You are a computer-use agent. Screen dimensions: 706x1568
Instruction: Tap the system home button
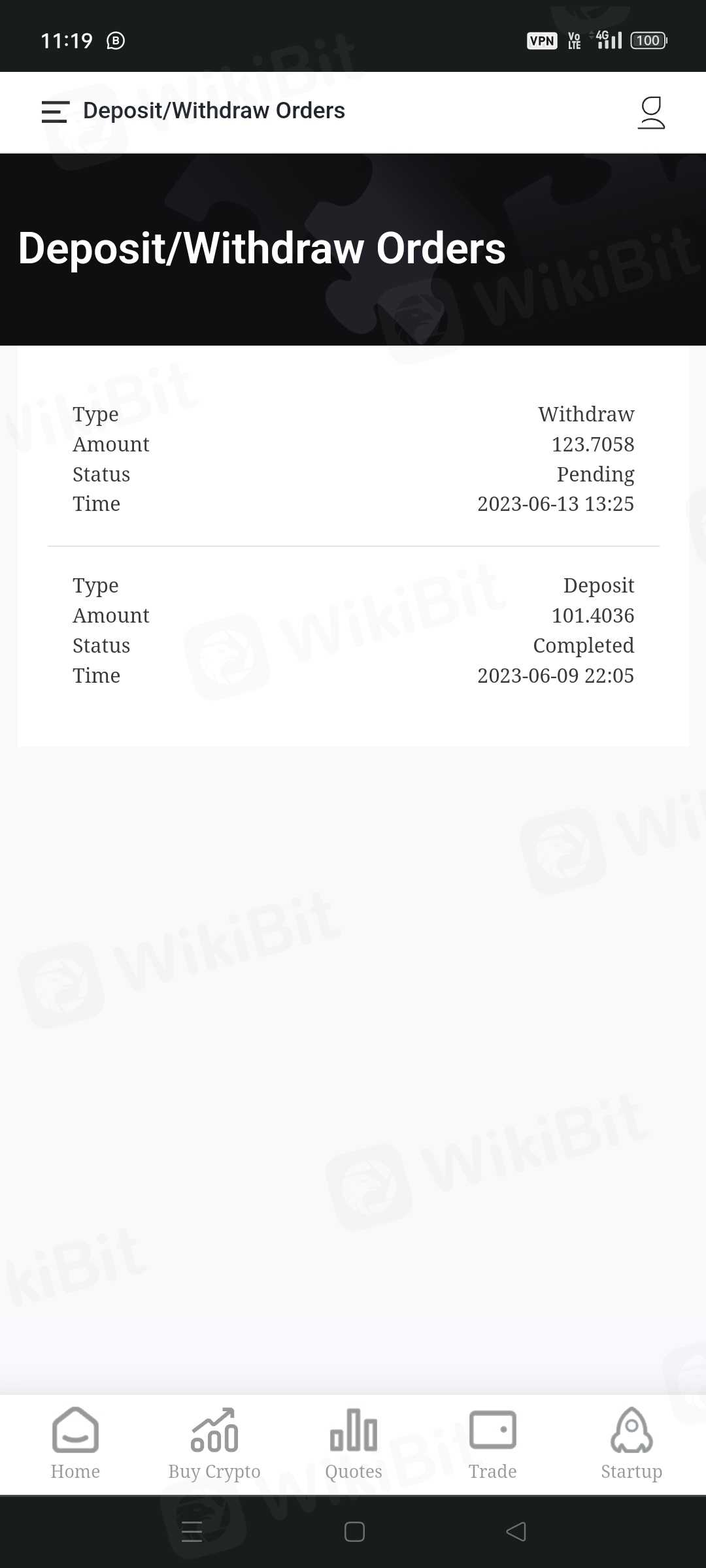[x=354, y=1531]
